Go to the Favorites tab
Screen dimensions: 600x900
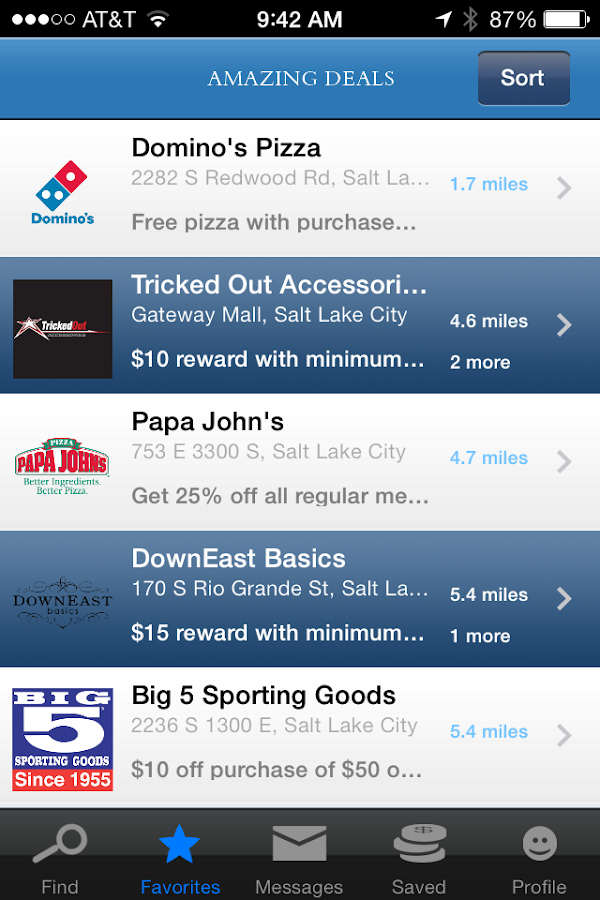[180, 858]
